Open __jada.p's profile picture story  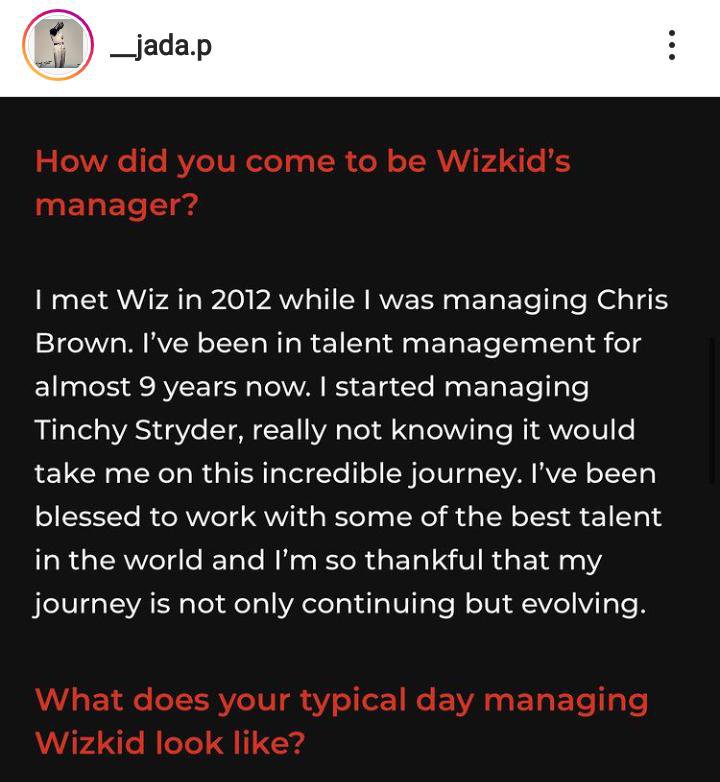click(58, 45)
